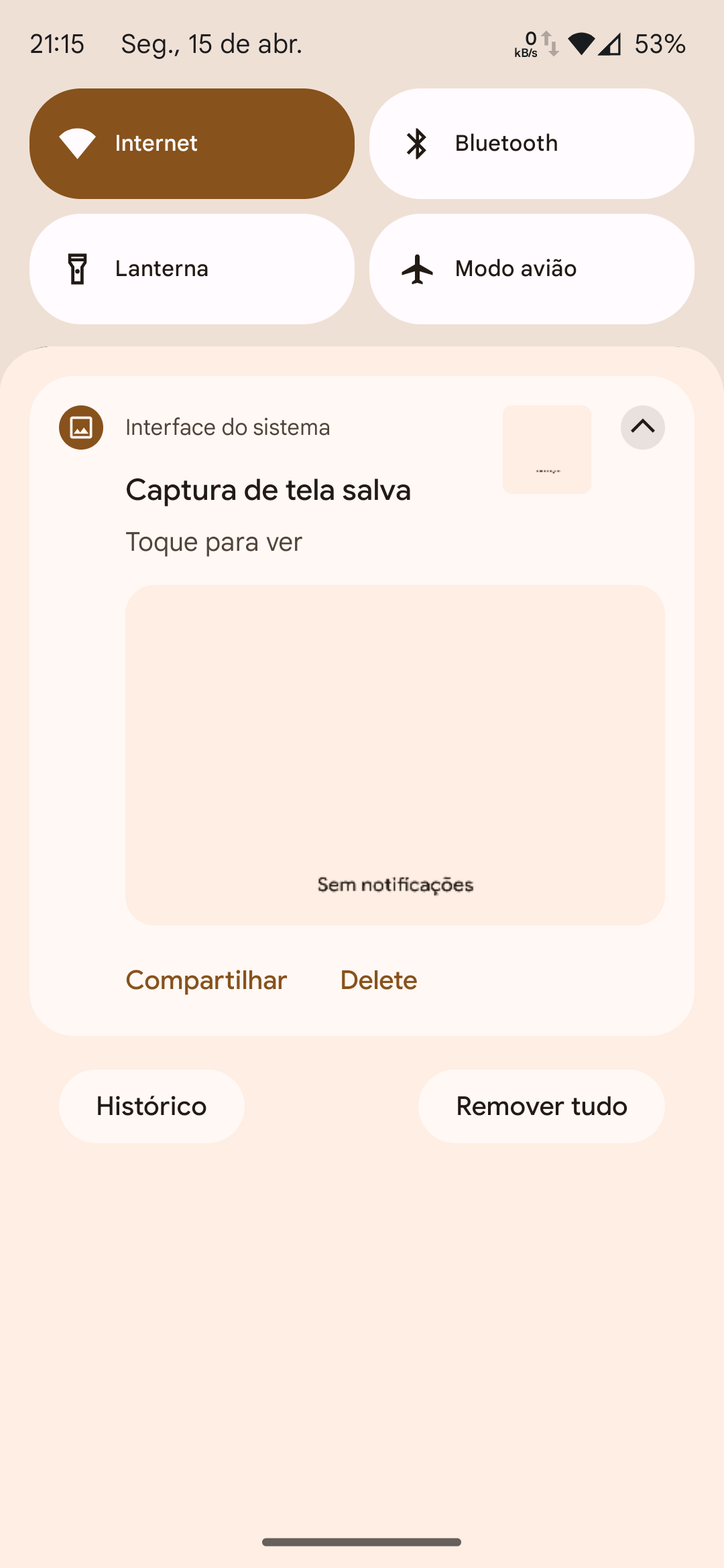Collapse the screenshot notification with the chevron
The width and height of the screenshot is (724, 1568).
coord(642,428)
